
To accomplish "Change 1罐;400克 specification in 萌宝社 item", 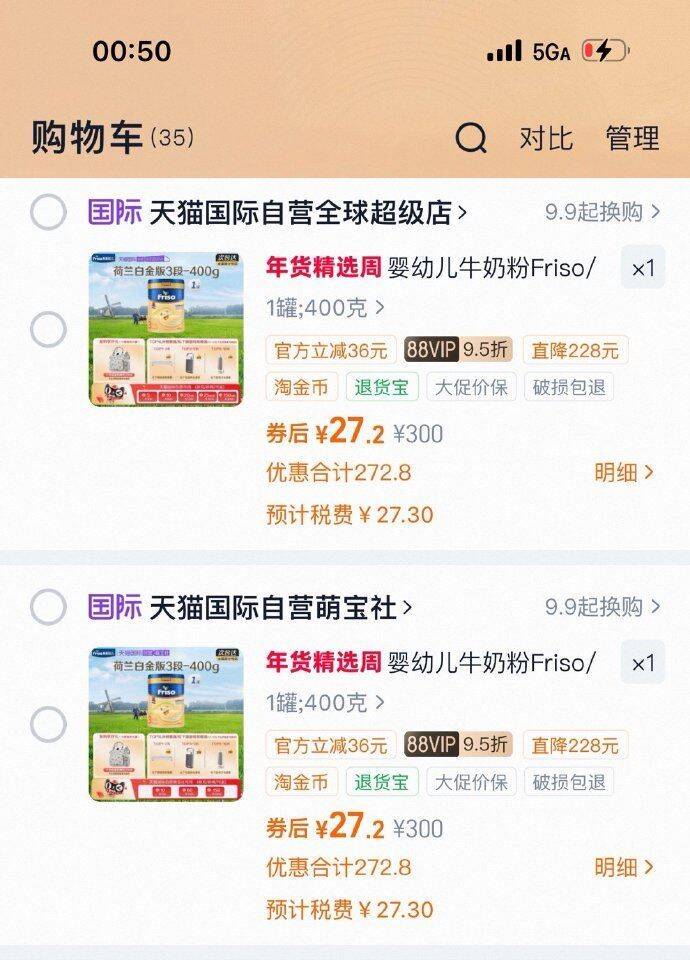I will click(x=325, y=704).
